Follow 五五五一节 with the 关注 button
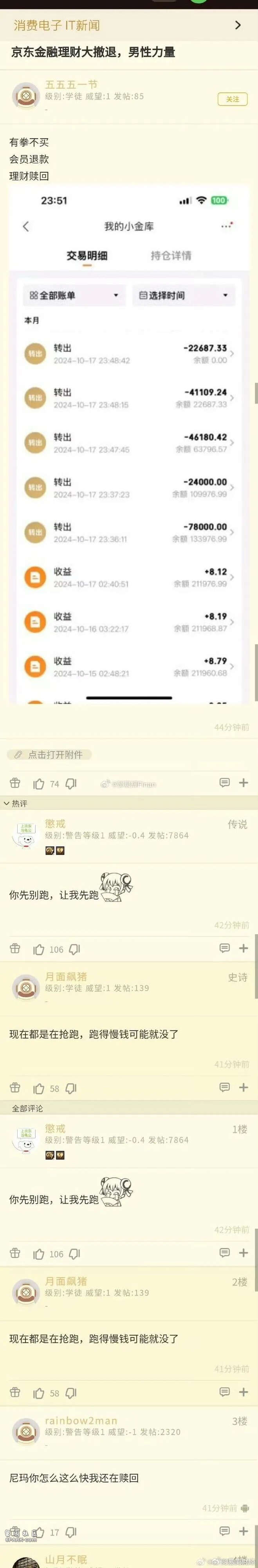This screenshot has height=1568, width=258. [x=233, y=99]
